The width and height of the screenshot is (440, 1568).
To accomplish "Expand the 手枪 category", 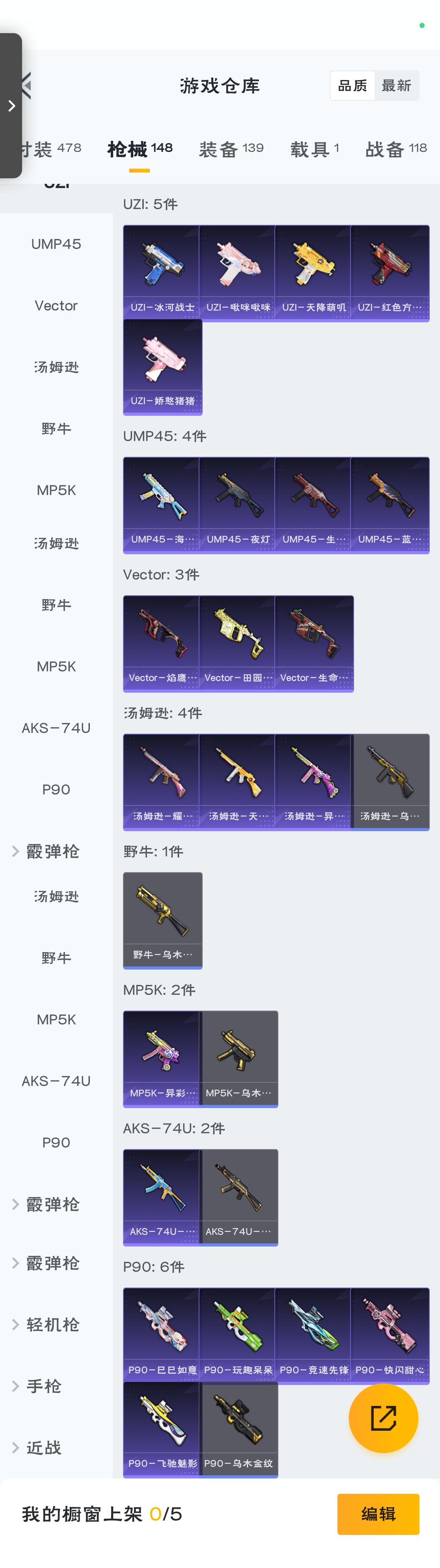I will 44,1386.
